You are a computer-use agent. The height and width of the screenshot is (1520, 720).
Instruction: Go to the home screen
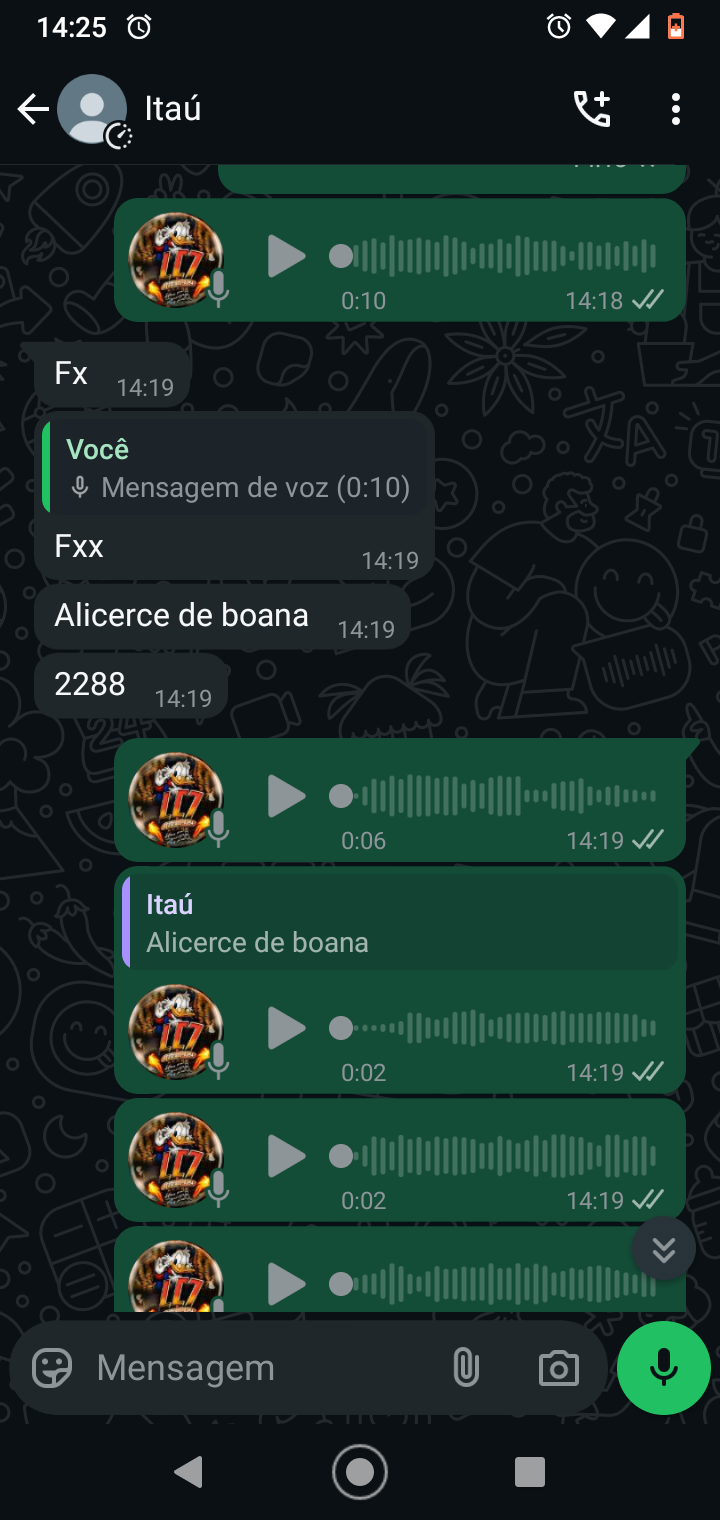click(x=360, y=1472)
